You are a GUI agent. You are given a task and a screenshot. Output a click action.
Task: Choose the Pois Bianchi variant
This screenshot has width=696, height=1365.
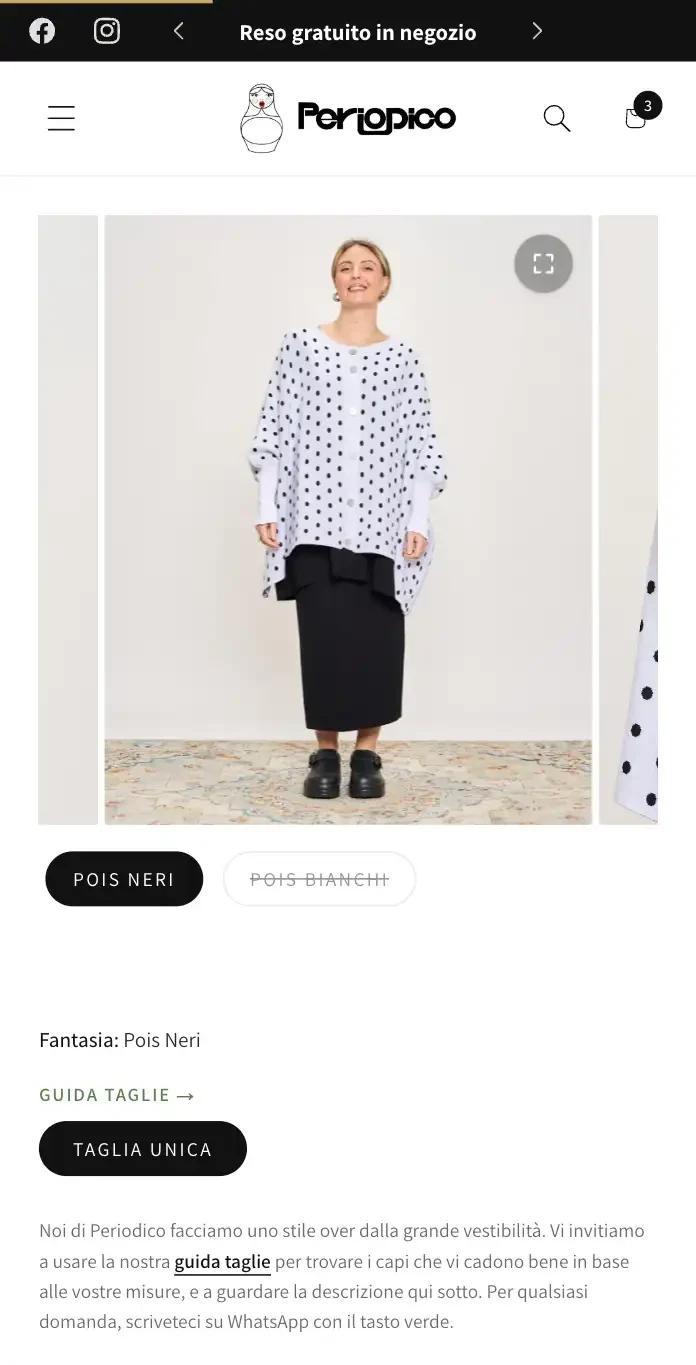pos(319,879)
